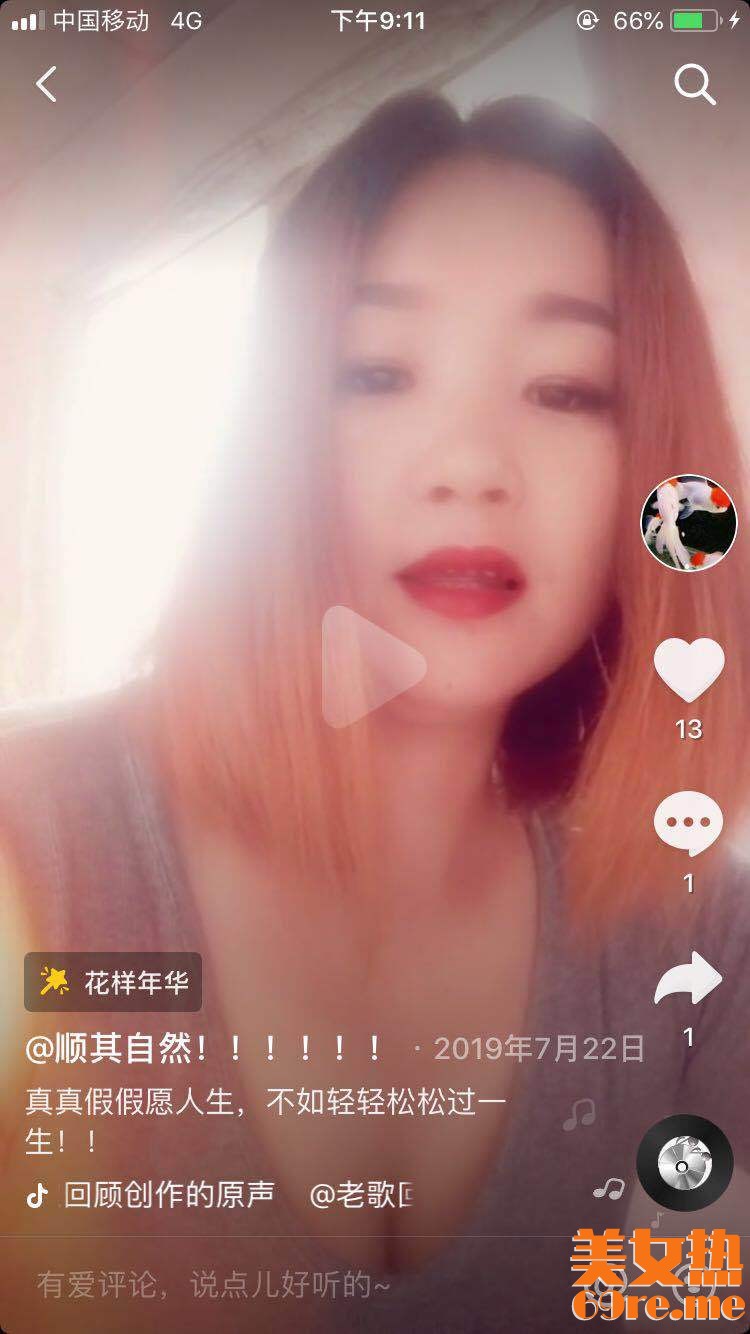Open the spinning music disc
The width and height of the screenshot is (750, 1334).
pos(685,1163)
